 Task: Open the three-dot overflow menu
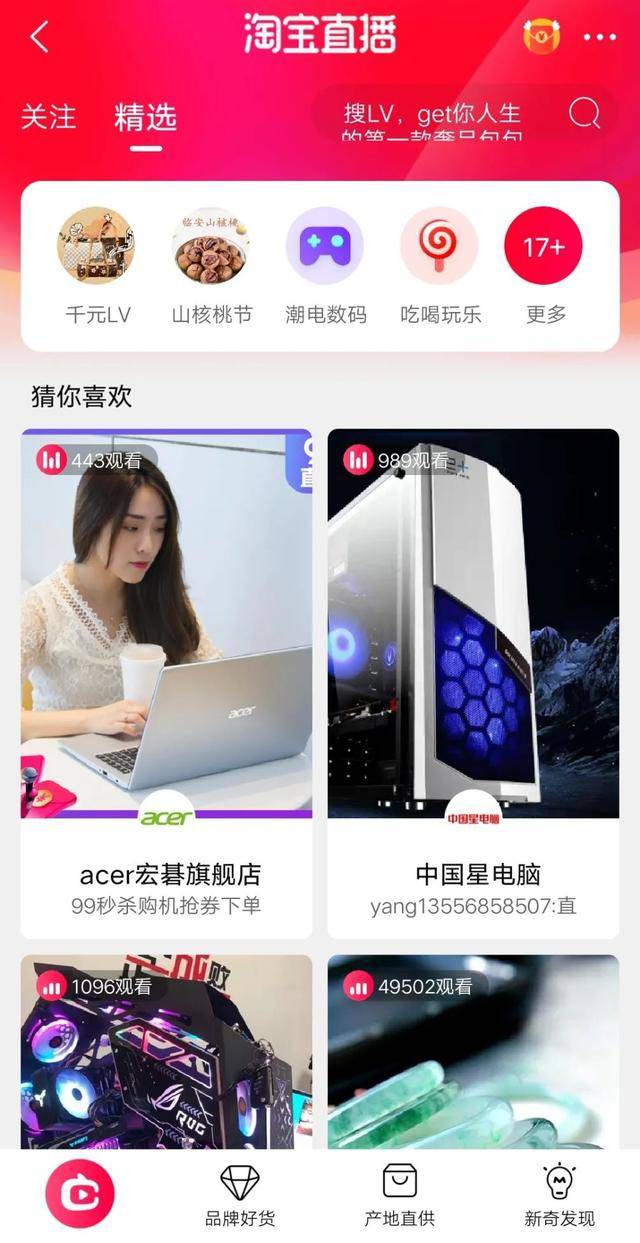[600, 38]
